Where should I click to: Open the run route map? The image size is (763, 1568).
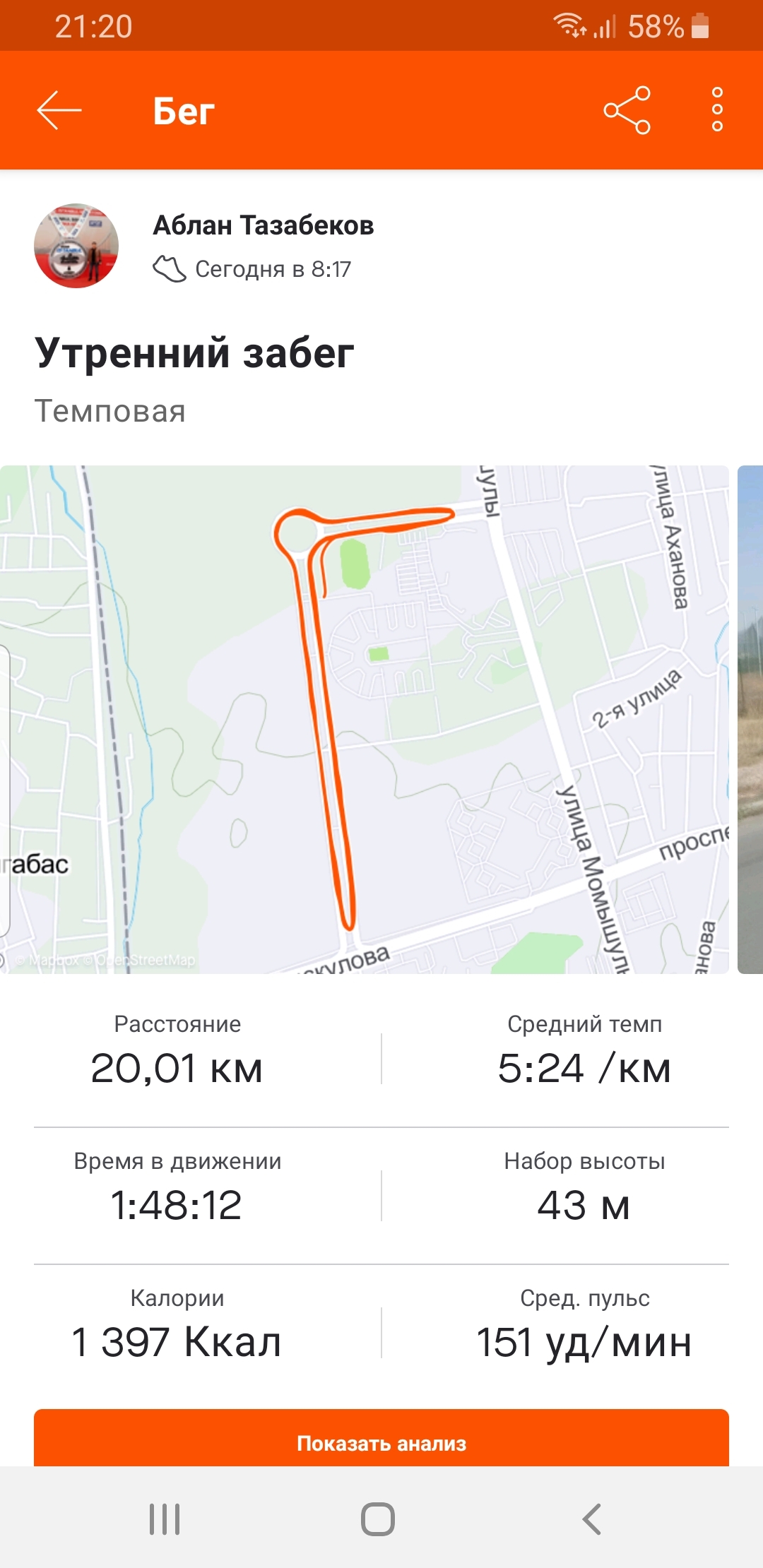(x=364, y=719)
